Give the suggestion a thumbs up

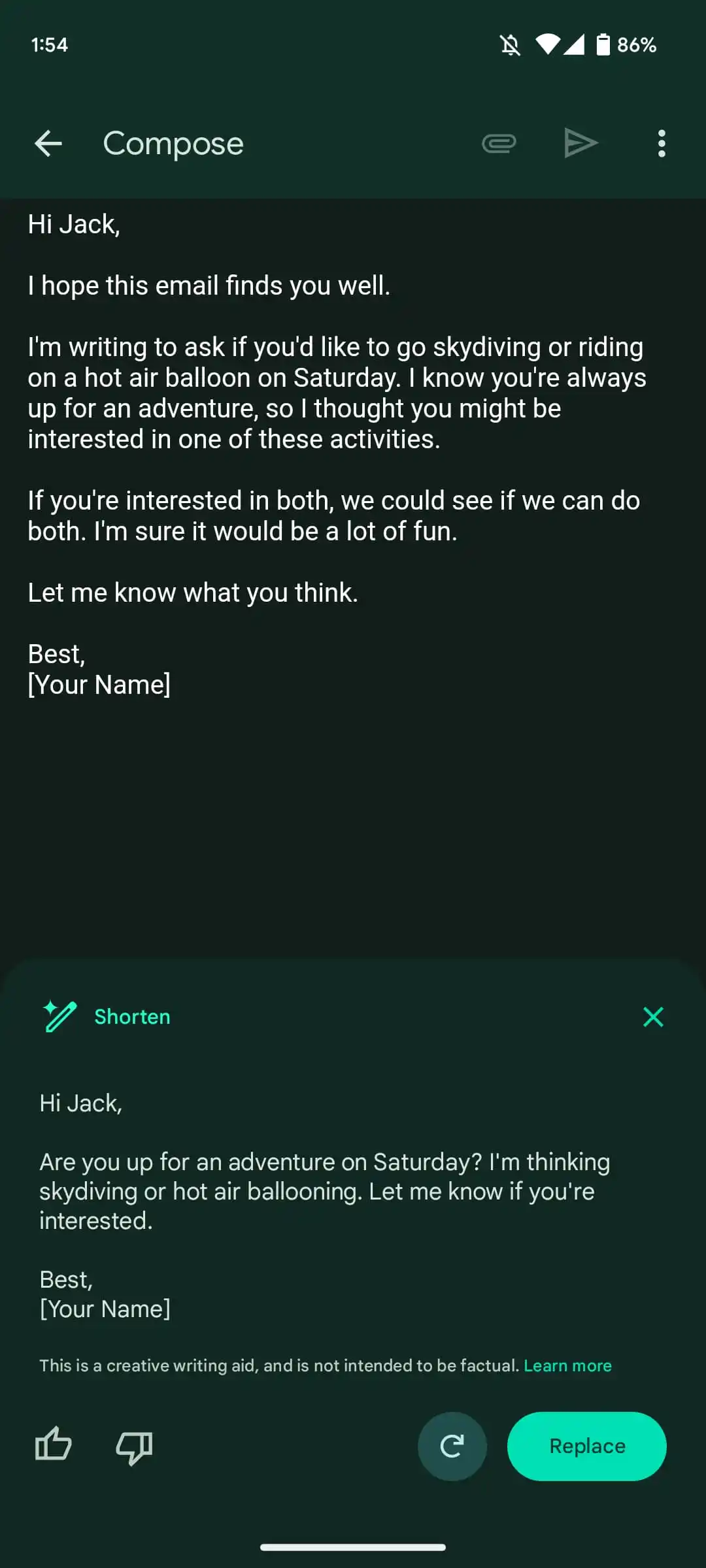53,1446
